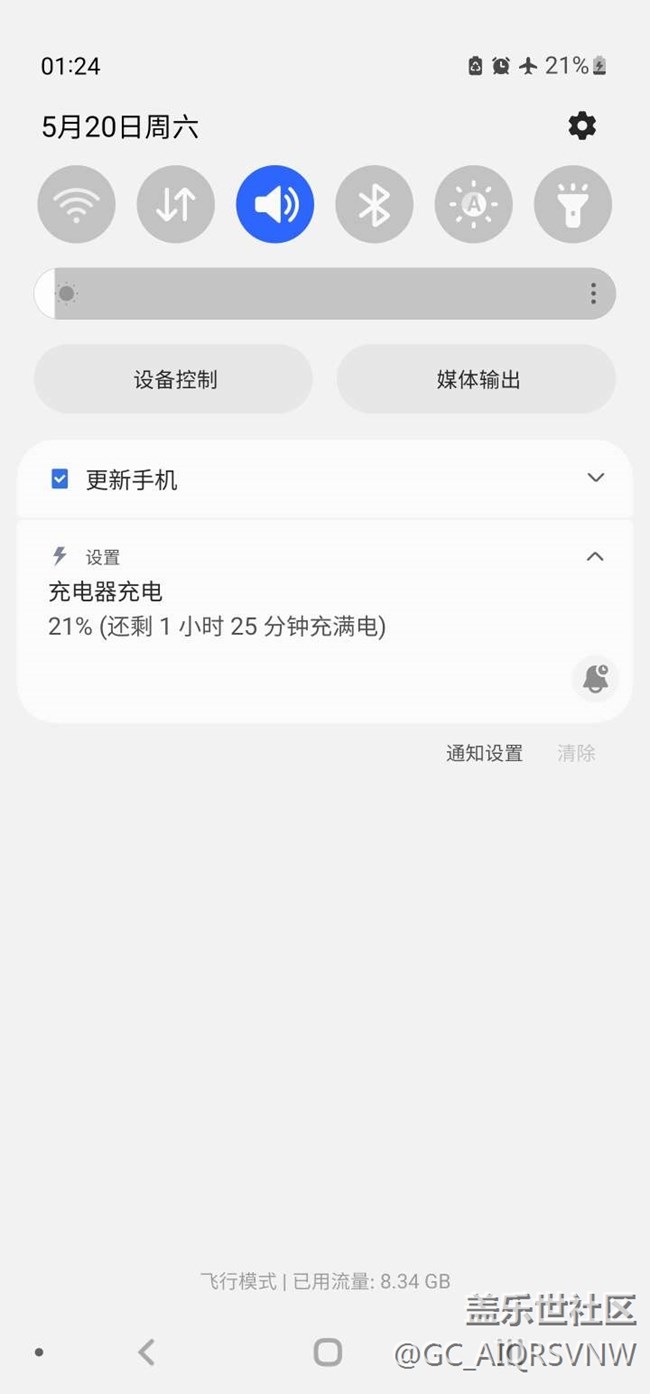This screenshot has width=650, height=1394.
Task: Open brightness slider more options
Action: (x=593, y=294)
